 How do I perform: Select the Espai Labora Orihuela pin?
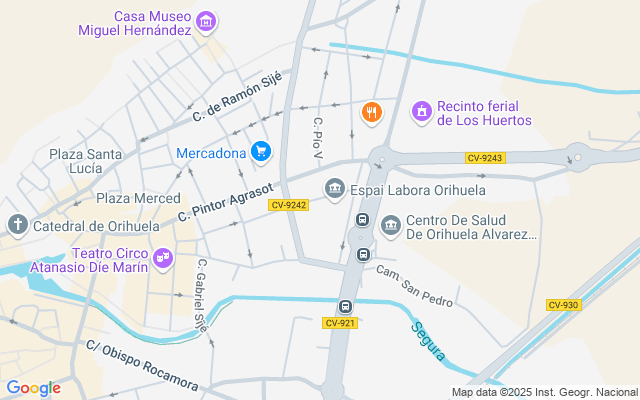tap(335, 189)
